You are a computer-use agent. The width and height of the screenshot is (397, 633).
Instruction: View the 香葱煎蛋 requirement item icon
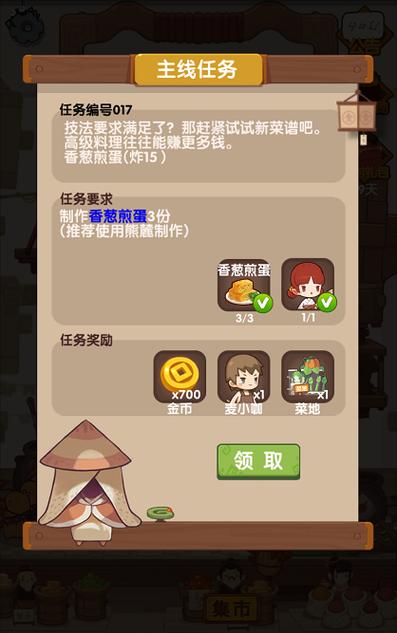(244, 286)
